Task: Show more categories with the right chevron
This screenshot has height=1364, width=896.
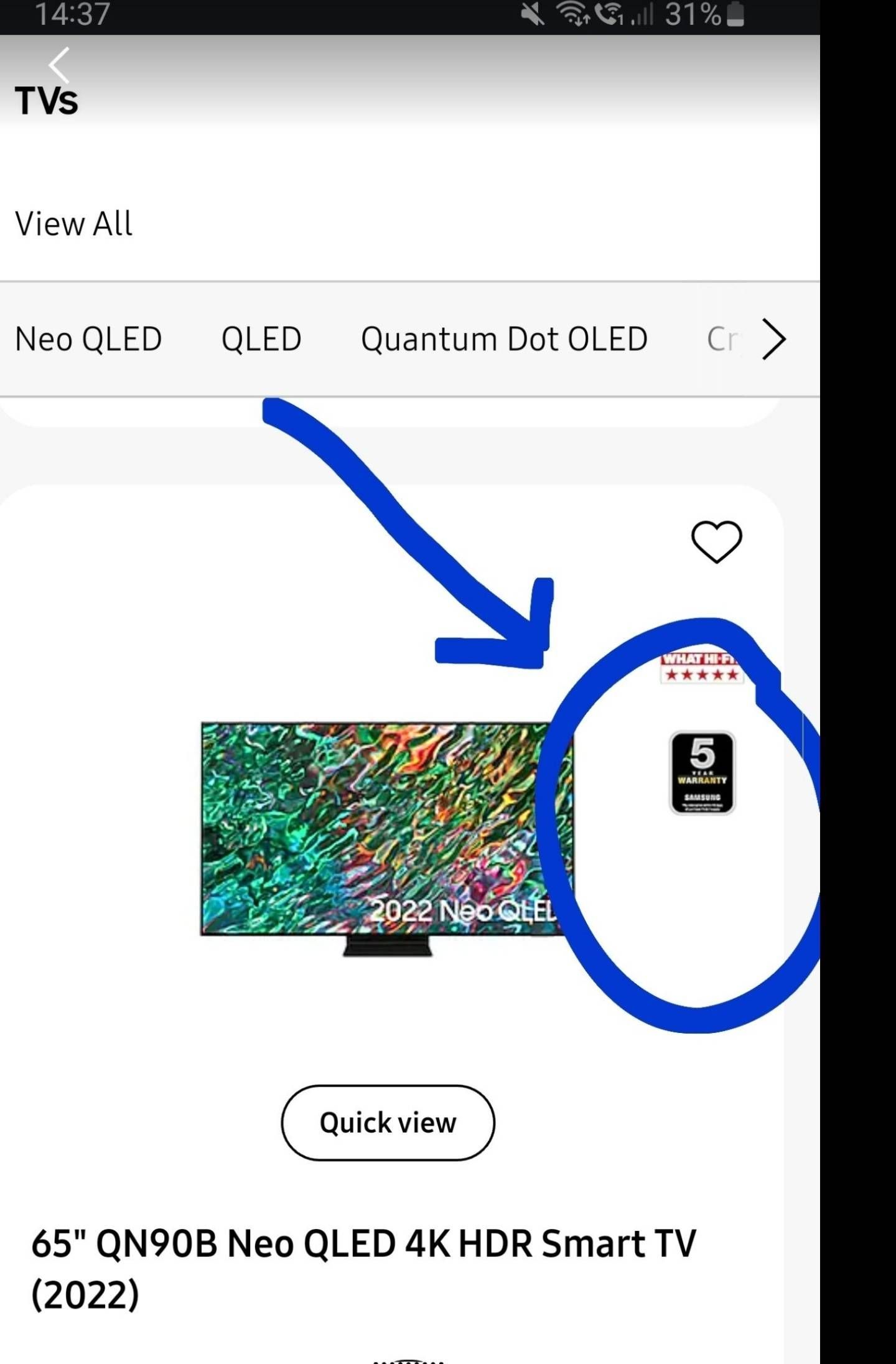Action: [773, 340]
